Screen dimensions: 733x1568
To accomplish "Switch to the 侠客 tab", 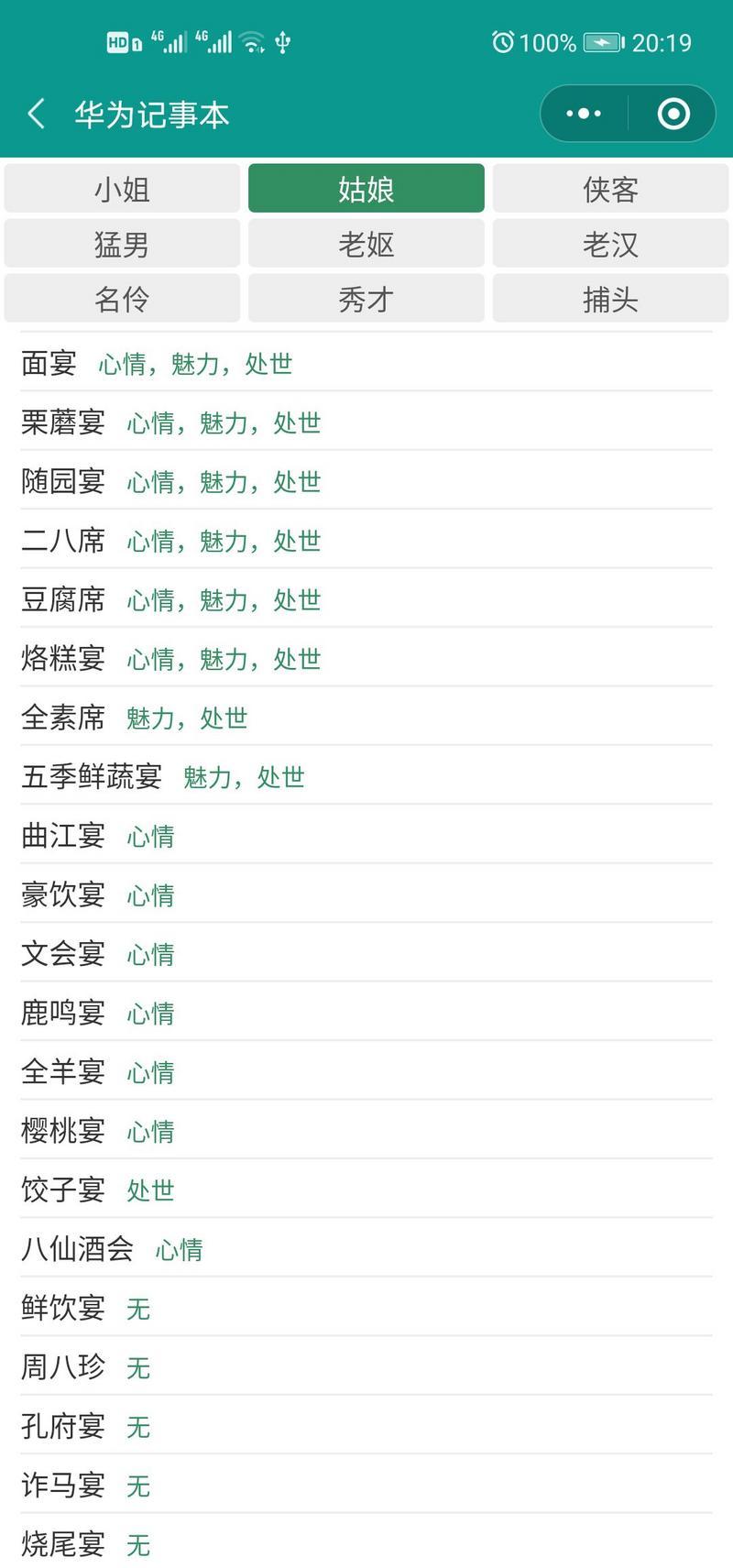I will [609, 188].
